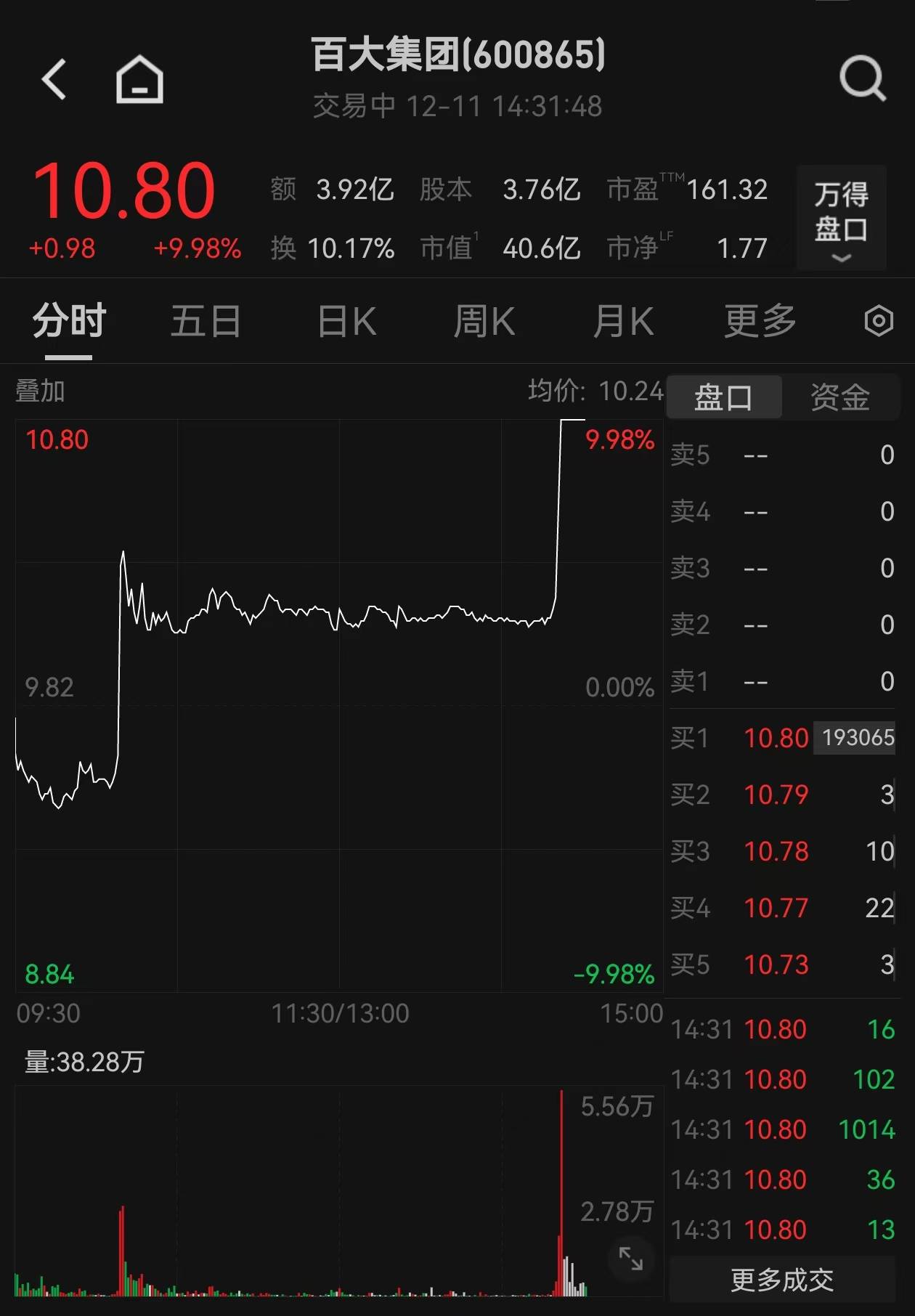Image resolution: width=915 pixels, height=1316 pixels.
Task: Switch to the 五日 chart tab
Action: pos(206,321)
